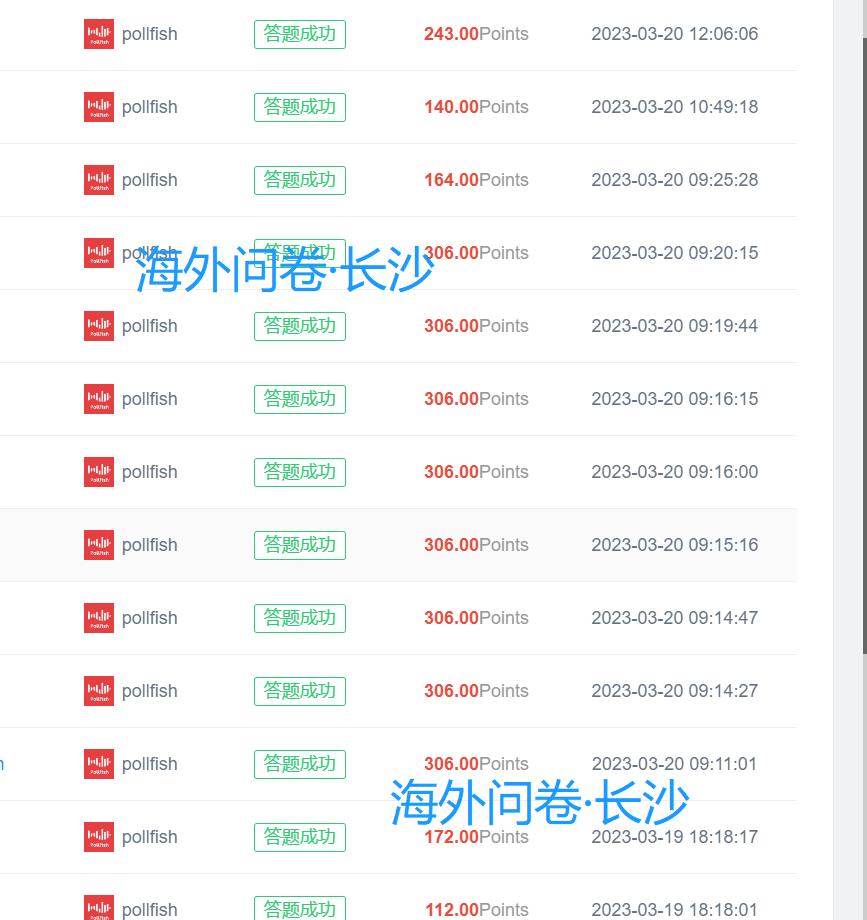Click the Pollfish logo in the 09:25:28 row

coord(98,180)
